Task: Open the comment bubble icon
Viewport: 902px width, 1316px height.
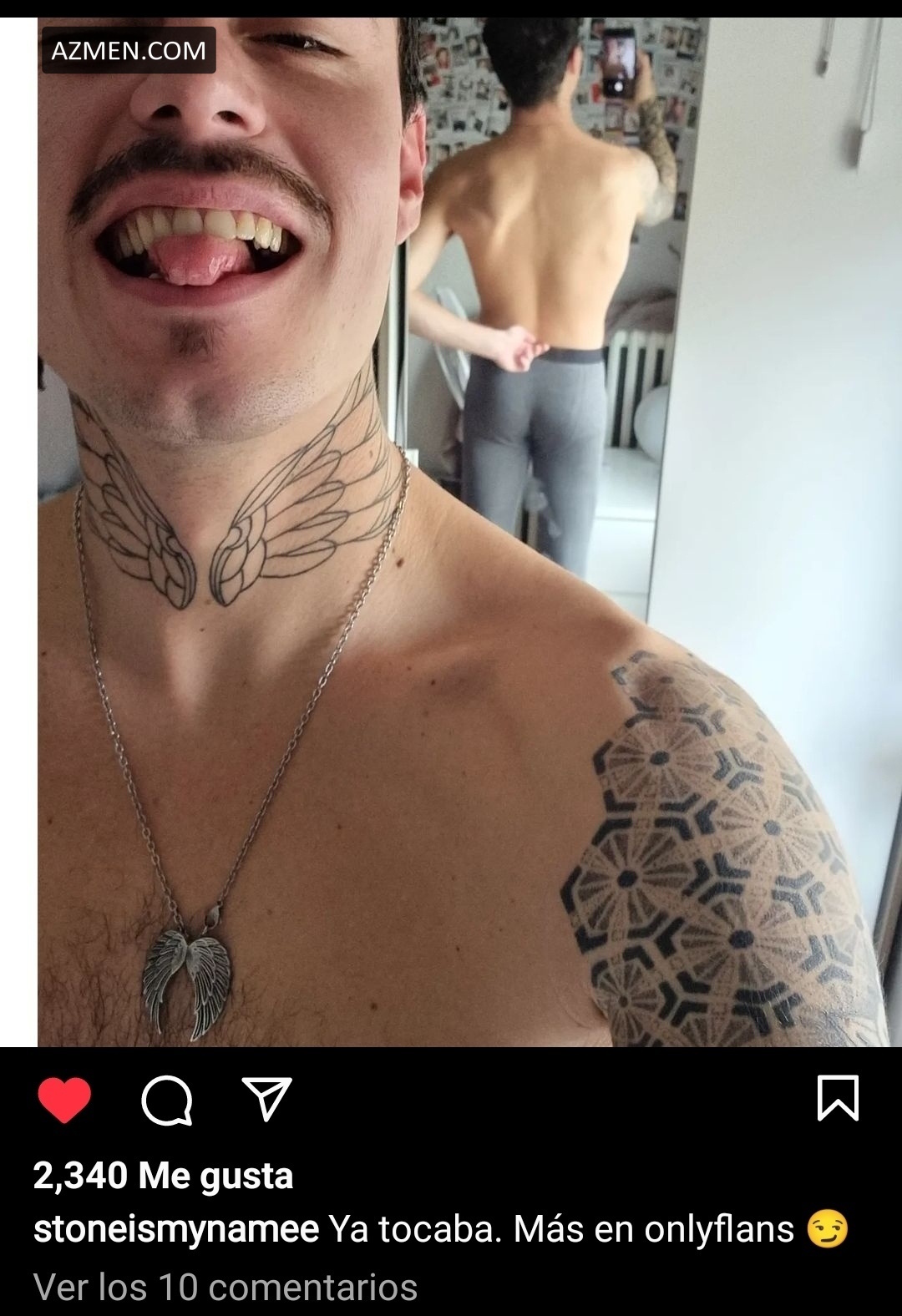Action: (x=167, y=1101)
